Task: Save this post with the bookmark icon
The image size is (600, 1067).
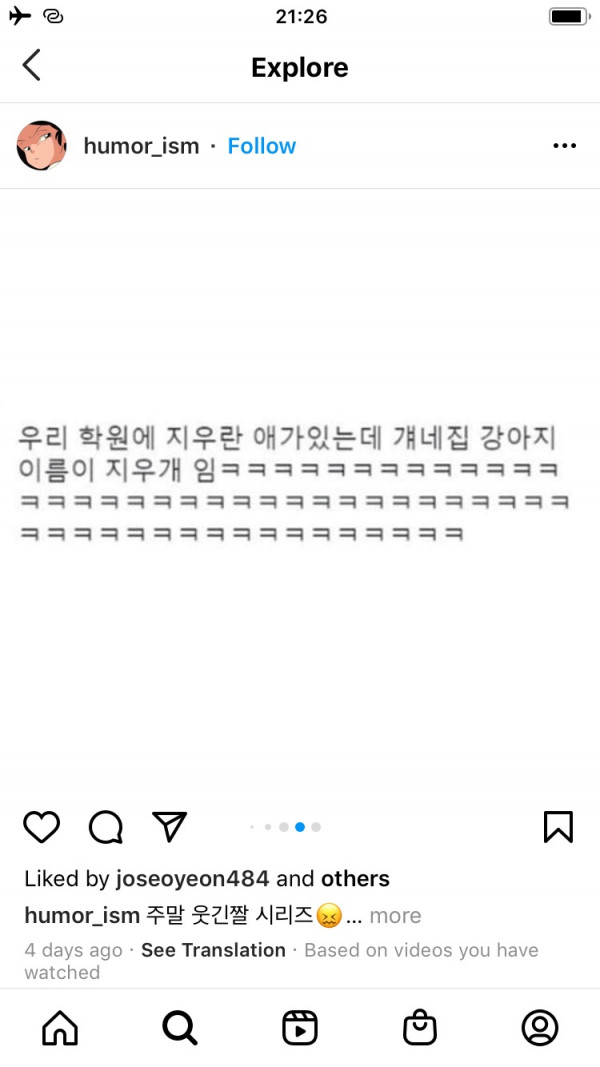Action: (558, 827)
